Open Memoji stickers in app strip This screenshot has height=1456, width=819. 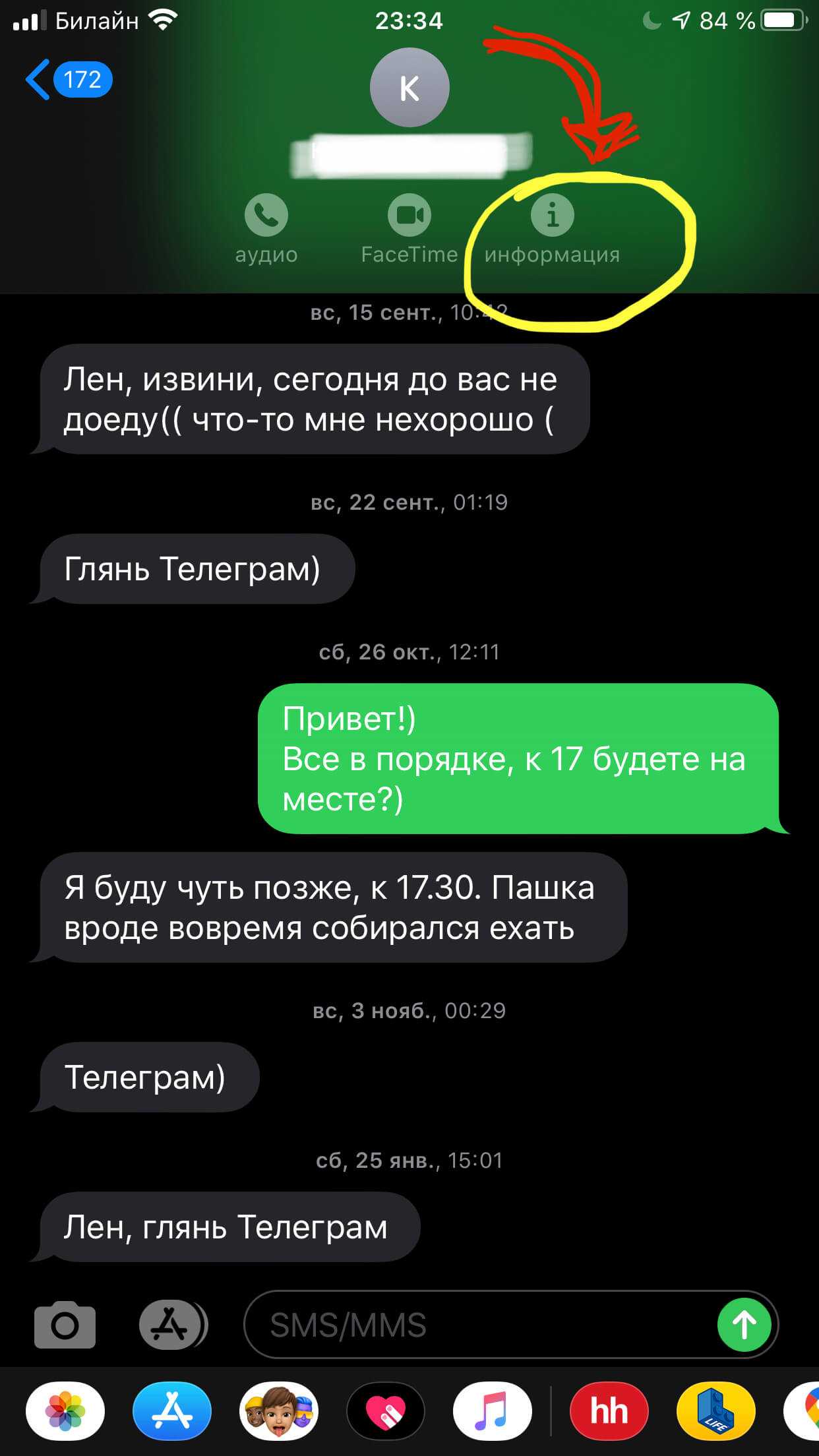[x=279, y=1411]
